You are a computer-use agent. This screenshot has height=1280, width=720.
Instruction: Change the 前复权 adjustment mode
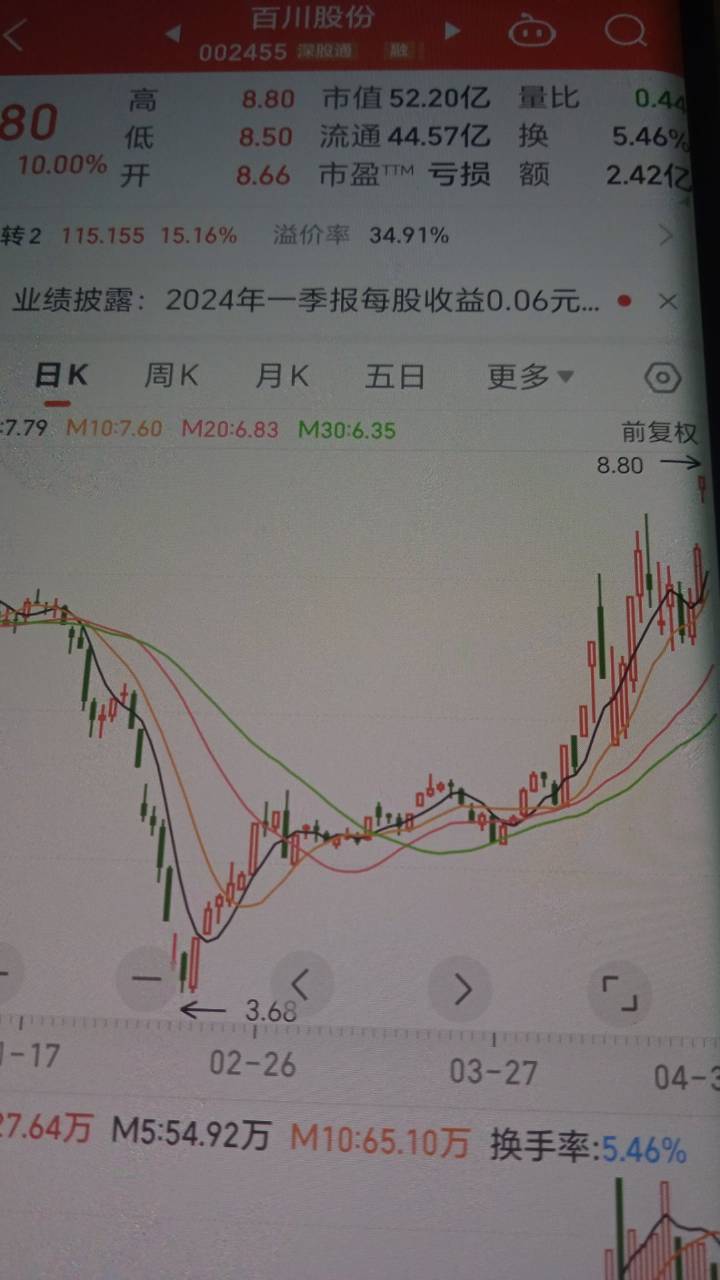point(659,432)
